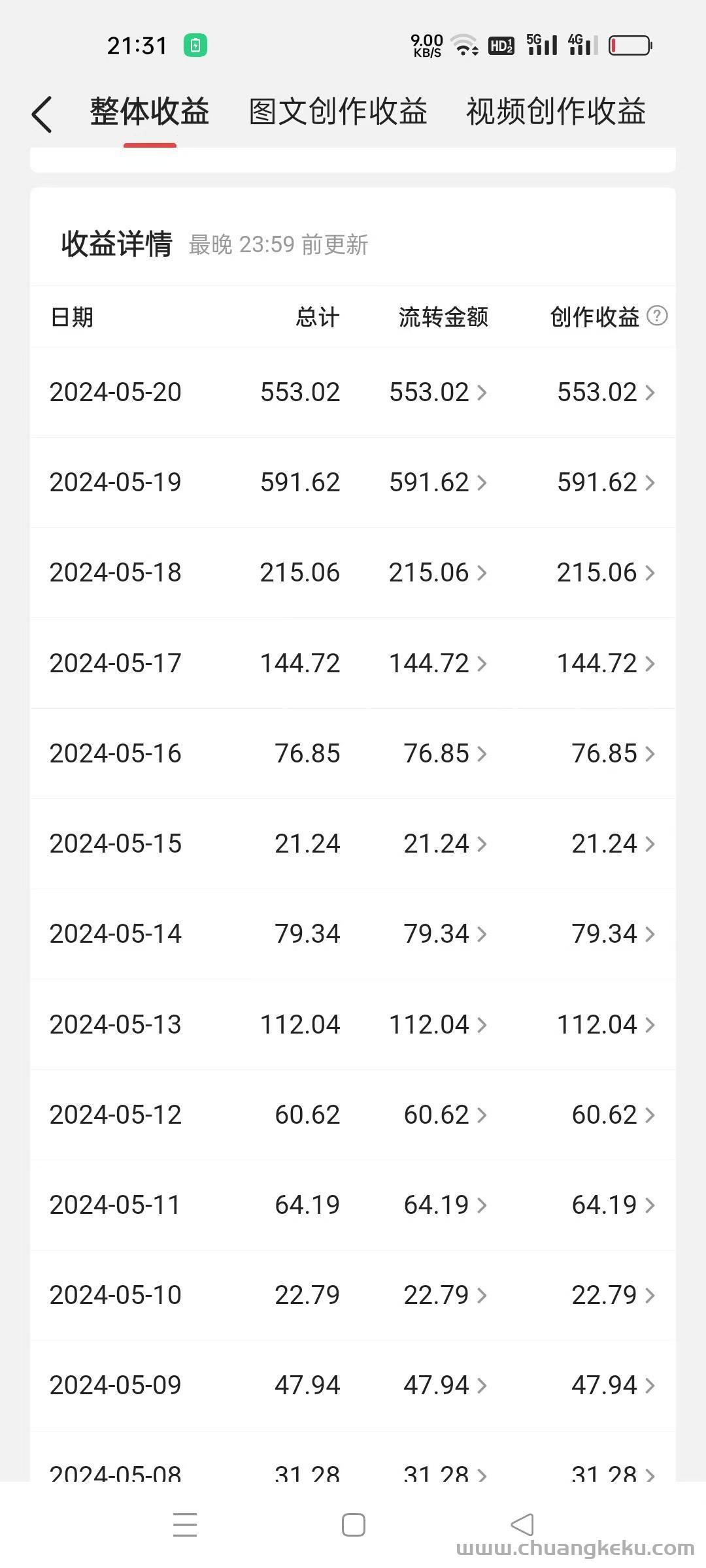Open 创作收益 64.19 for 2024-05-11
Viewport: 706px width, 1568px height.
(613, 1205)
